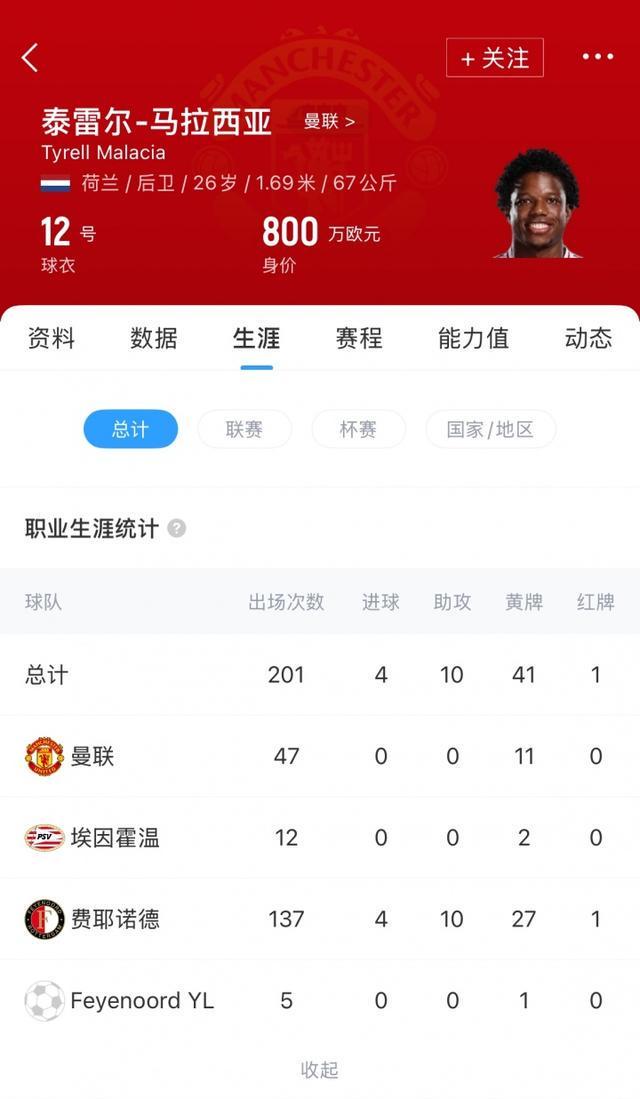Filter career stats by 联赛
The image size is (640, 1099).
tap(244, 429)
